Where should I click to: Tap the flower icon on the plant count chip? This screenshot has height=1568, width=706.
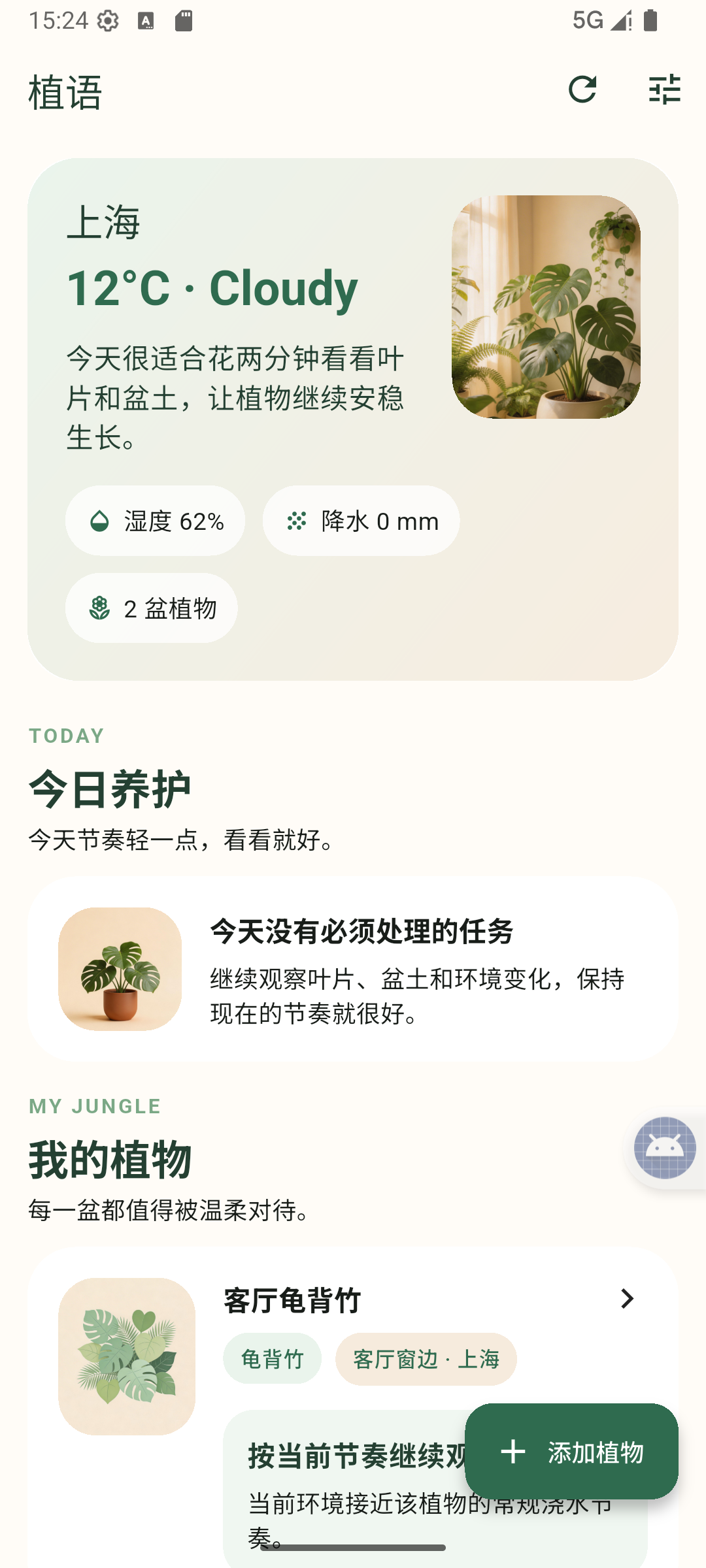coord(99,608)
